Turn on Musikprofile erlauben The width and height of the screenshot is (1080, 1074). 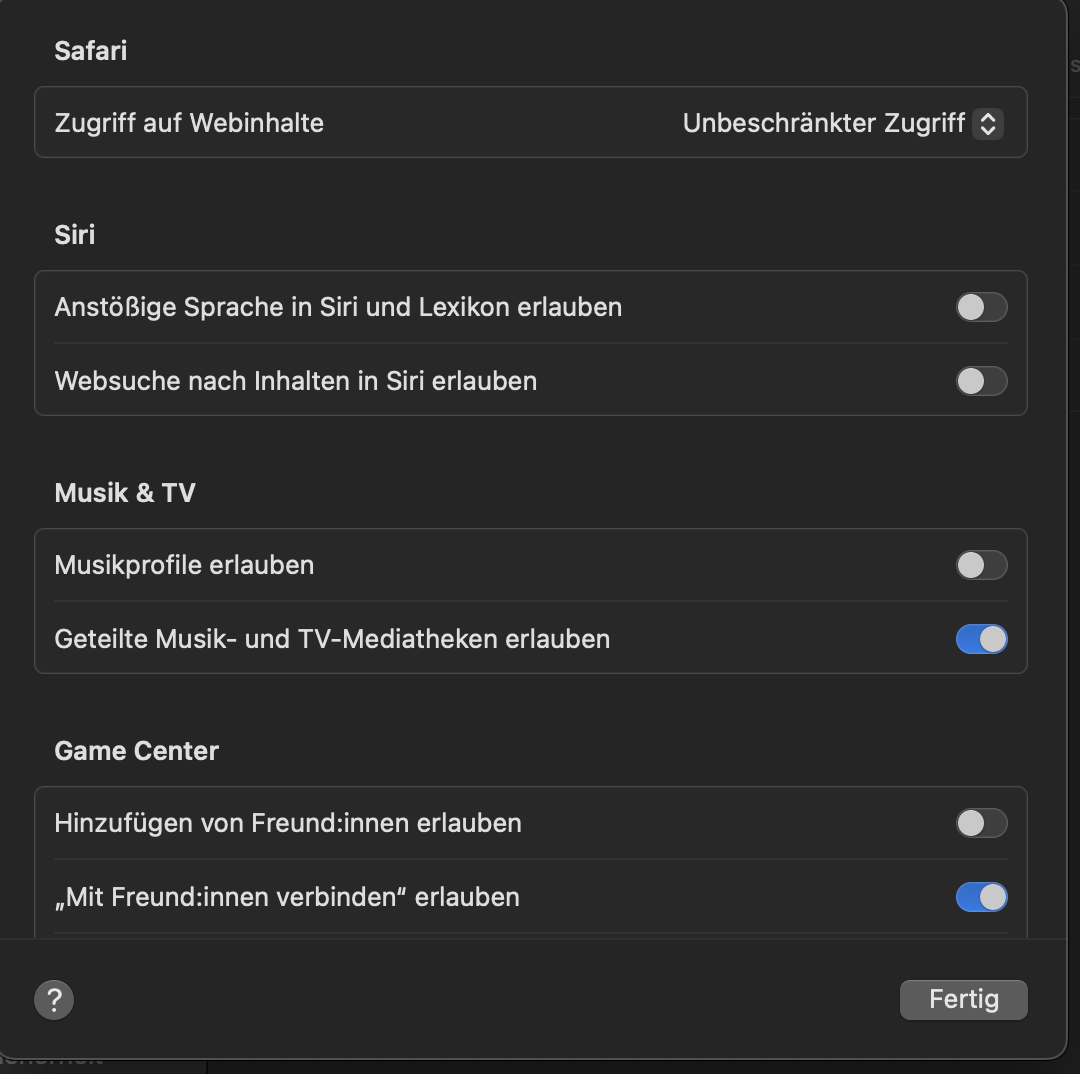point(982,565)
